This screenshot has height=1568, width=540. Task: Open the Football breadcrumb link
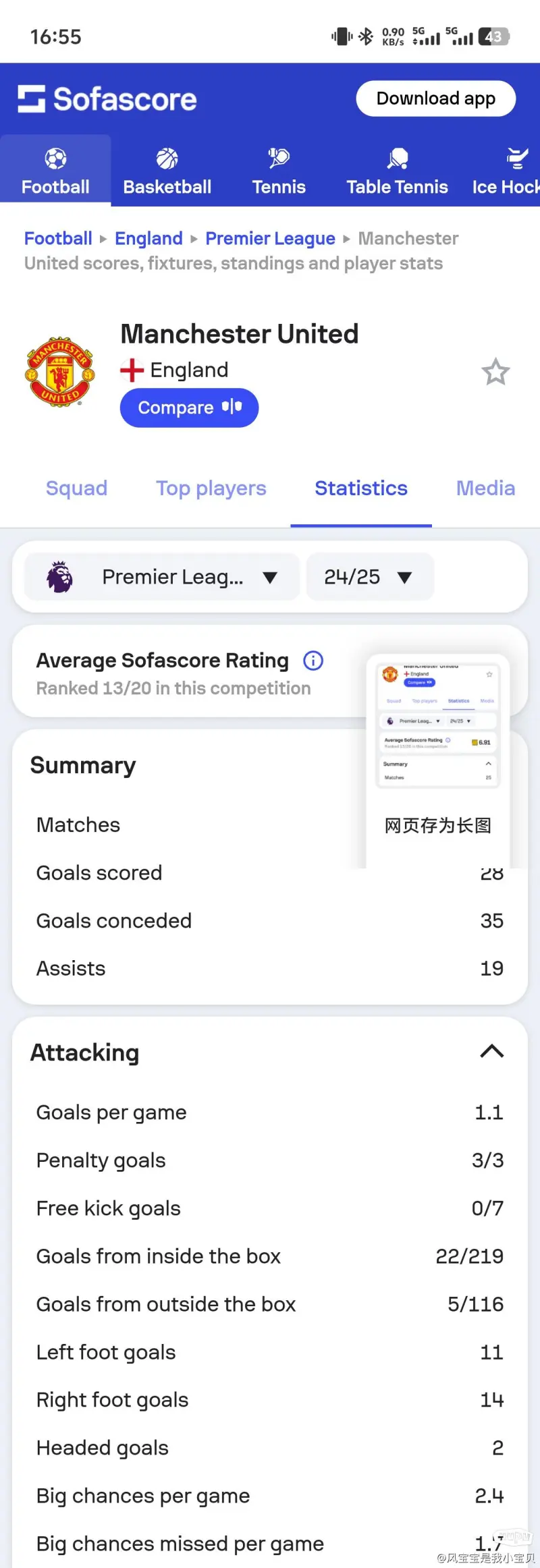(x=58, y=238)
